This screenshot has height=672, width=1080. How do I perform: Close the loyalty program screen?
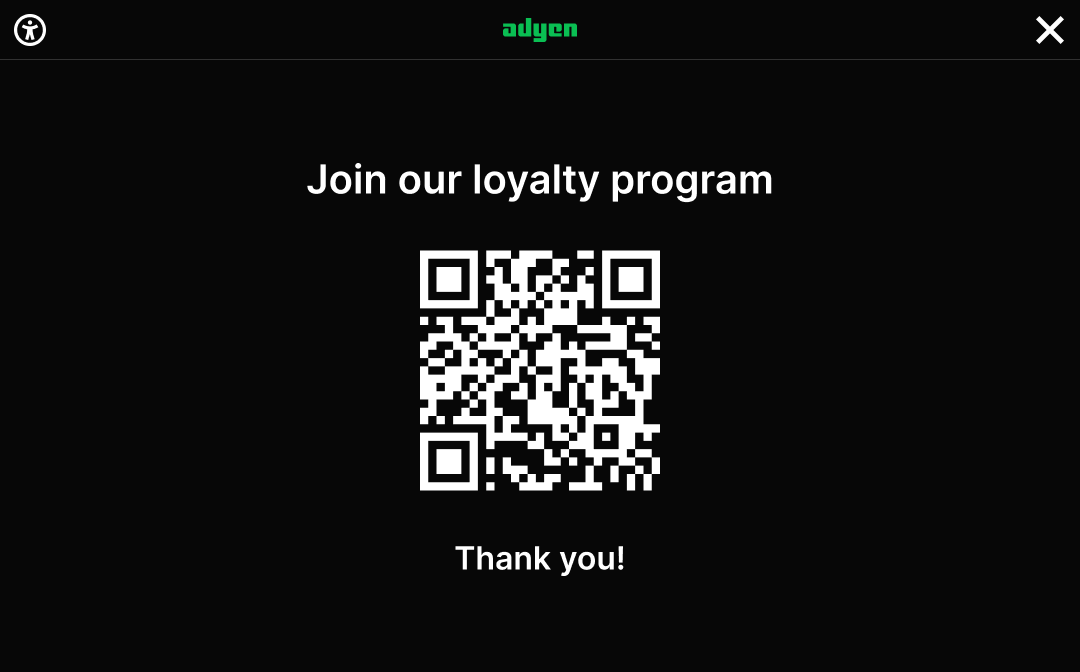pyautogui.click(x=1049, y=30)
